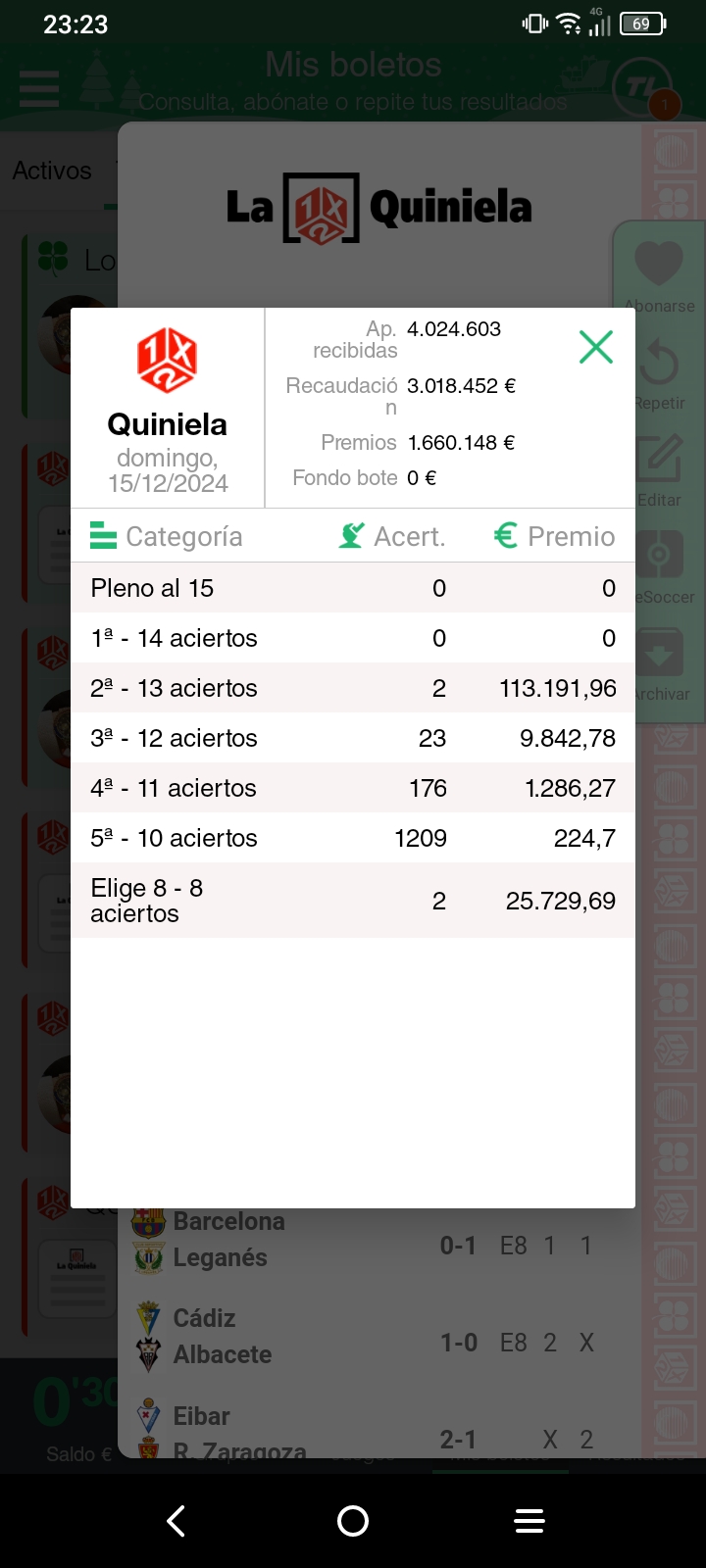
Task: Close the Quiniela prize details popup
Action: pos(595,347)
